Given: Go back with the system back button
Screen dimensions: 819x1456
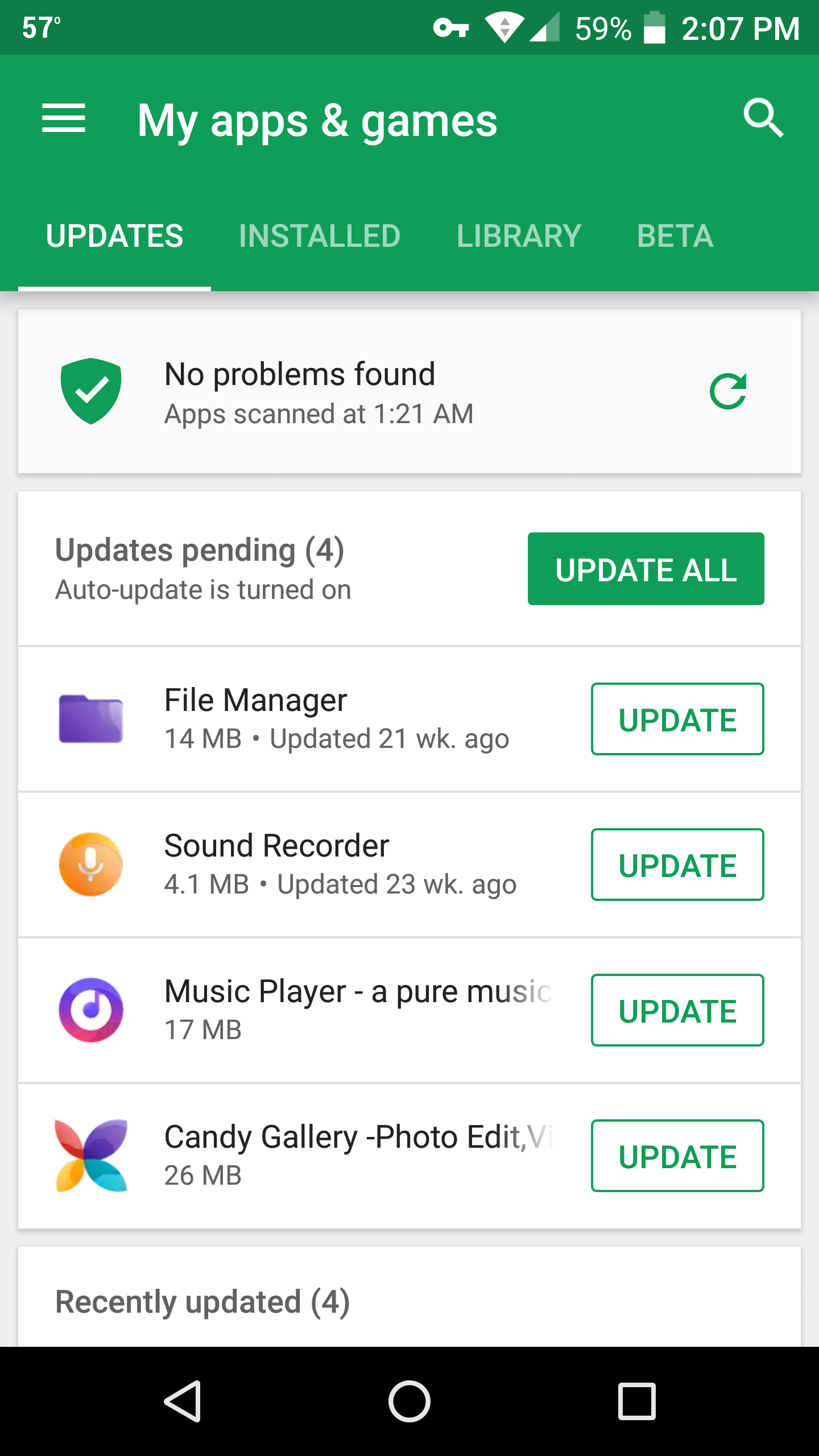Looking at the screenshot, I should [183, 1401].
